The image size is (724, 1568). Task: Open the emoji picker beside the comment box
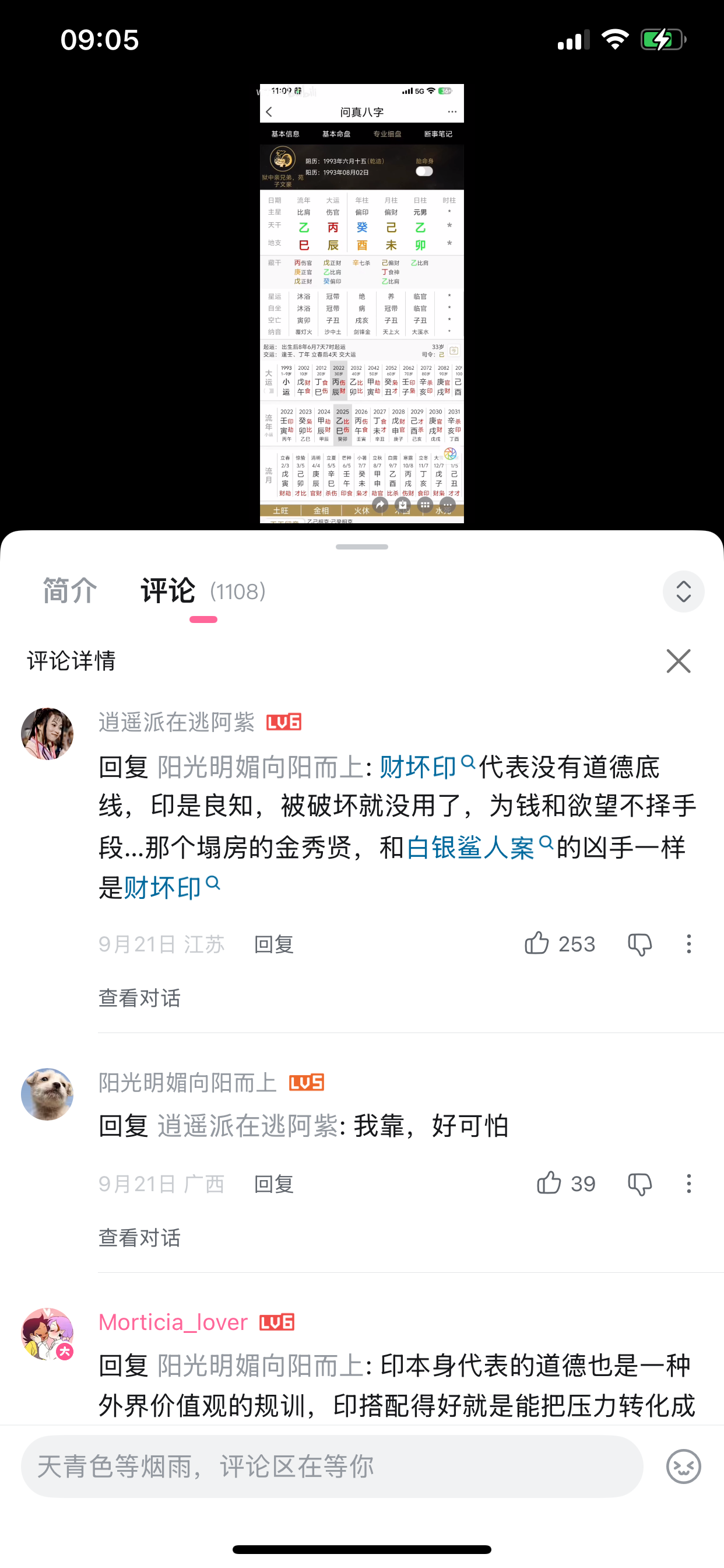(683, 1466)
